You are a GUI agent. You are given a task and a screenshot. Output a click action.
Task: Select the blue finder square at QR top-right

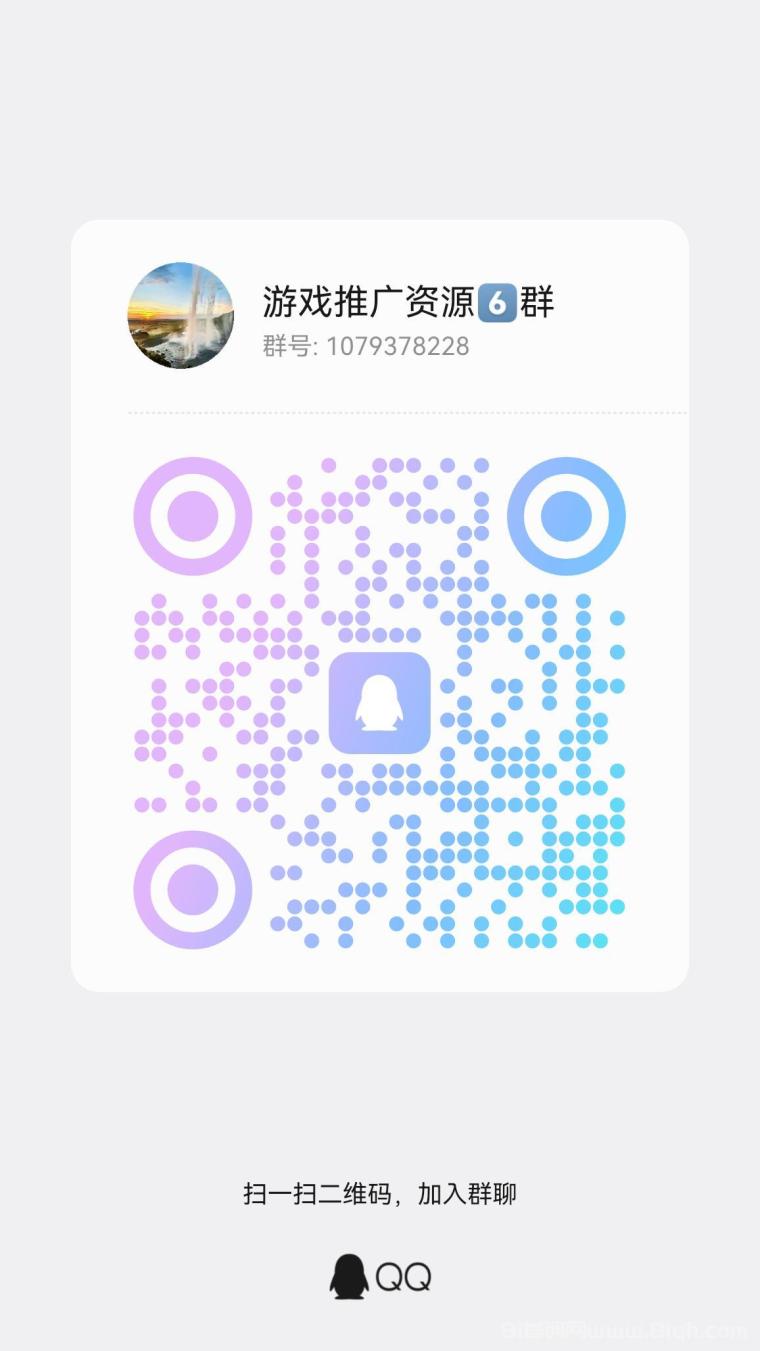(567, 514)
